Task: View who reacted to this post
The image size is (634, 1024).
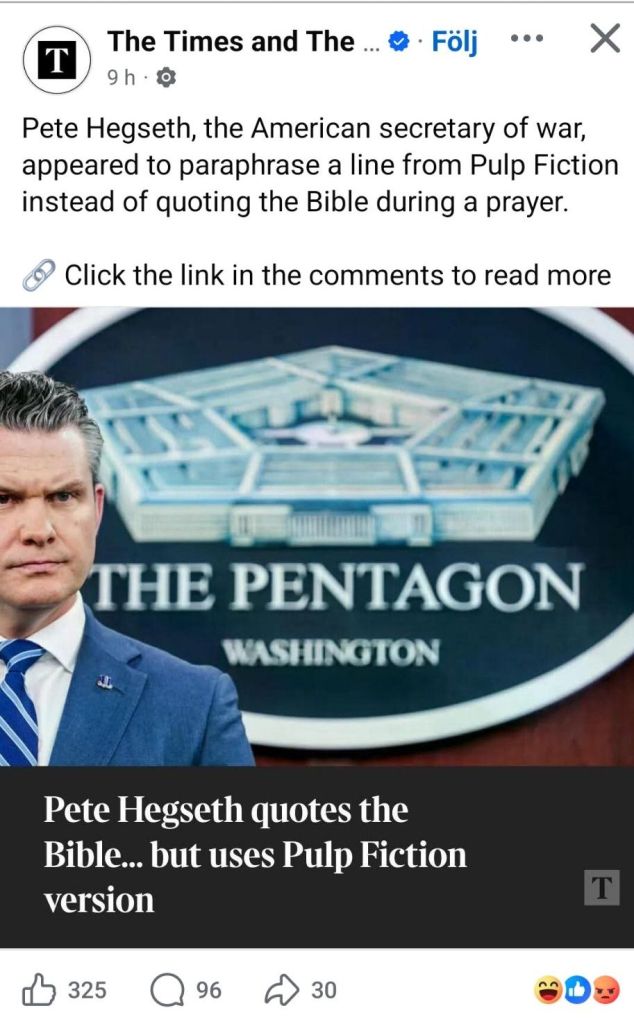Action: [x=578, y=990]
